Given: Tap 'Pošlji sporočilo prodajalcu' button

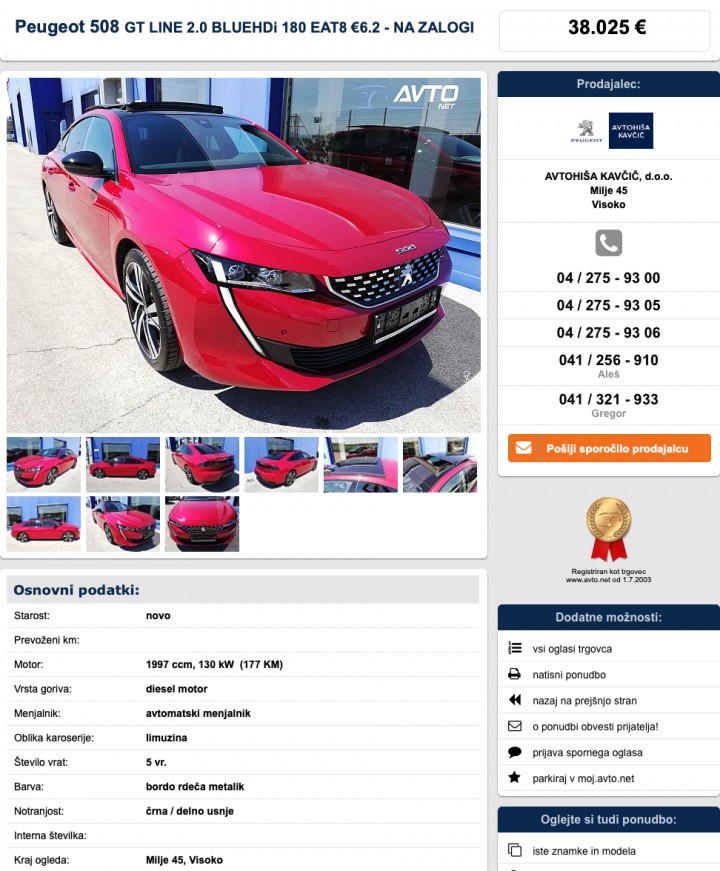Looking at the screenshot, I should tap(609, 449).
